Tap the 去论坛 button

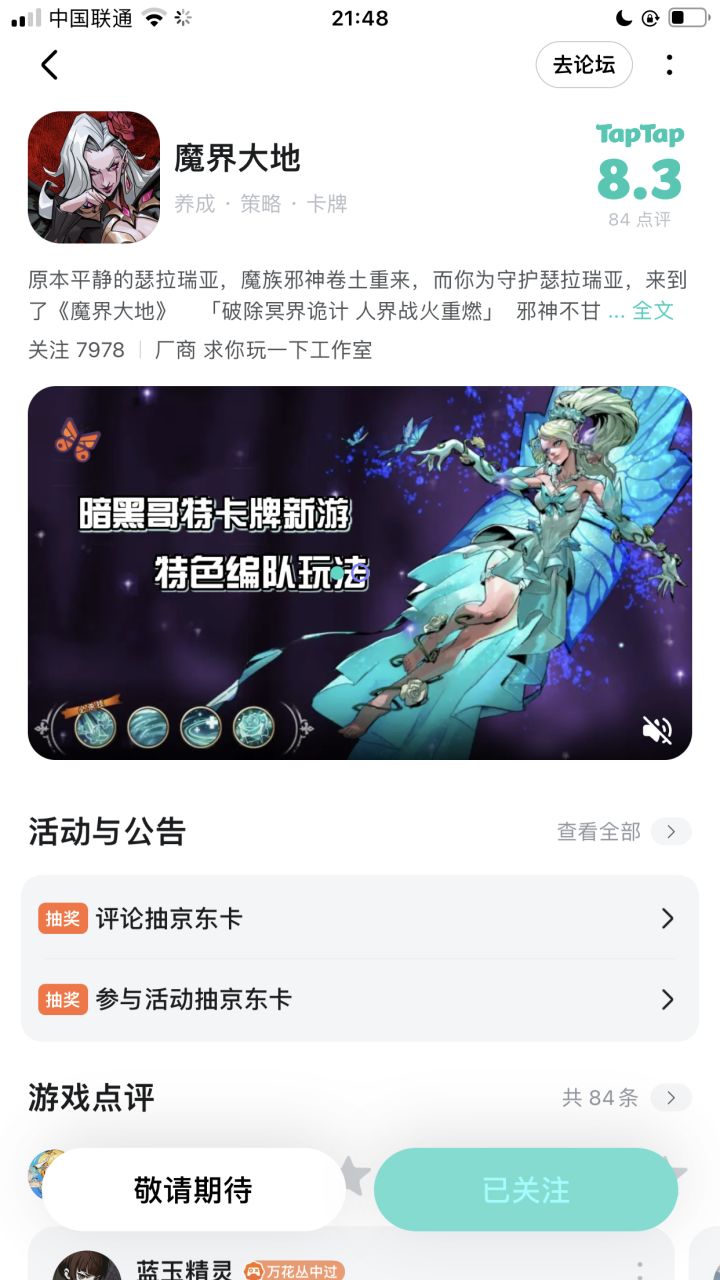pyautogui.click(x=583, y=64)
